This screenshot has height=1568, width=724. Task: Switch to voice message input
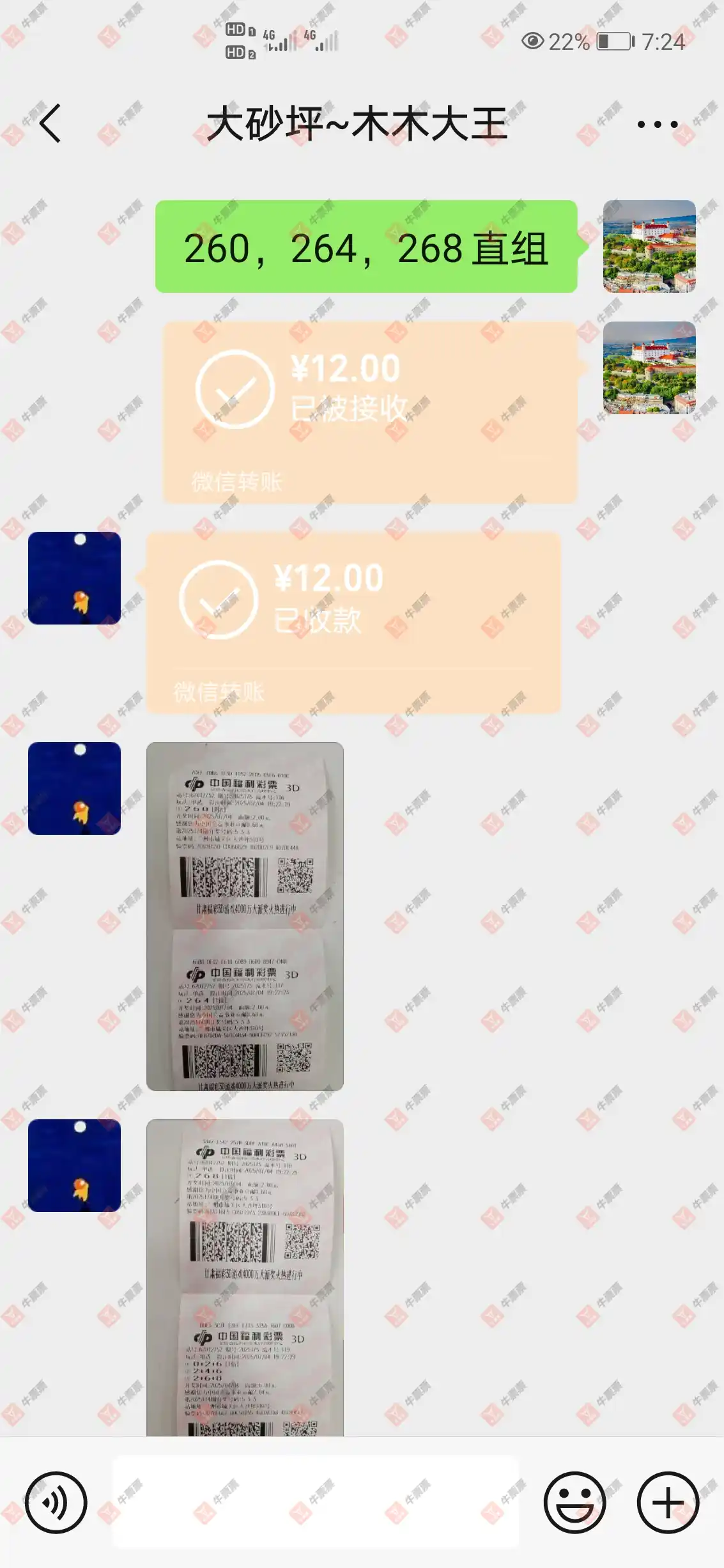[56, 1502]
